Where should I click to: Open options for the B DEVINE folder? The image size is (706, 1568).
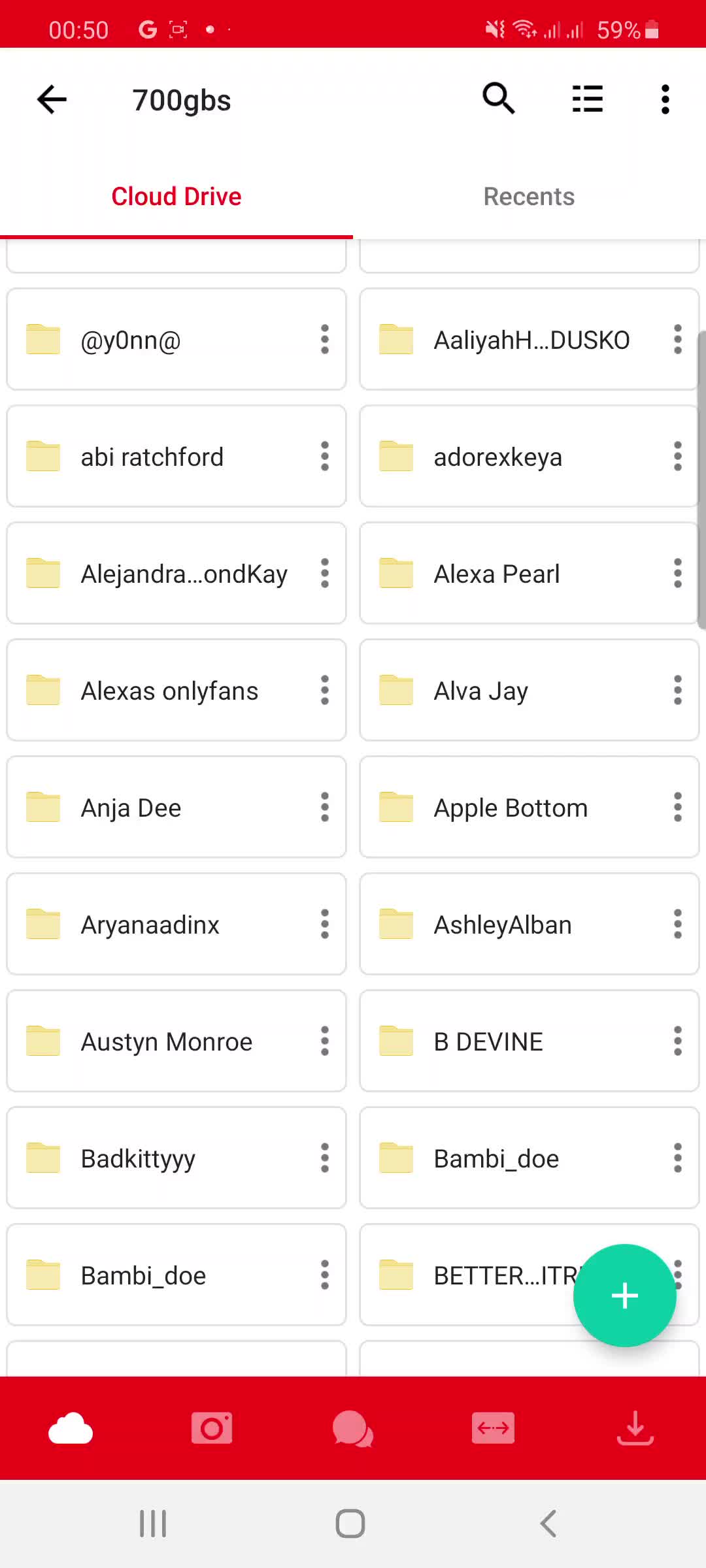[678, 1041]
